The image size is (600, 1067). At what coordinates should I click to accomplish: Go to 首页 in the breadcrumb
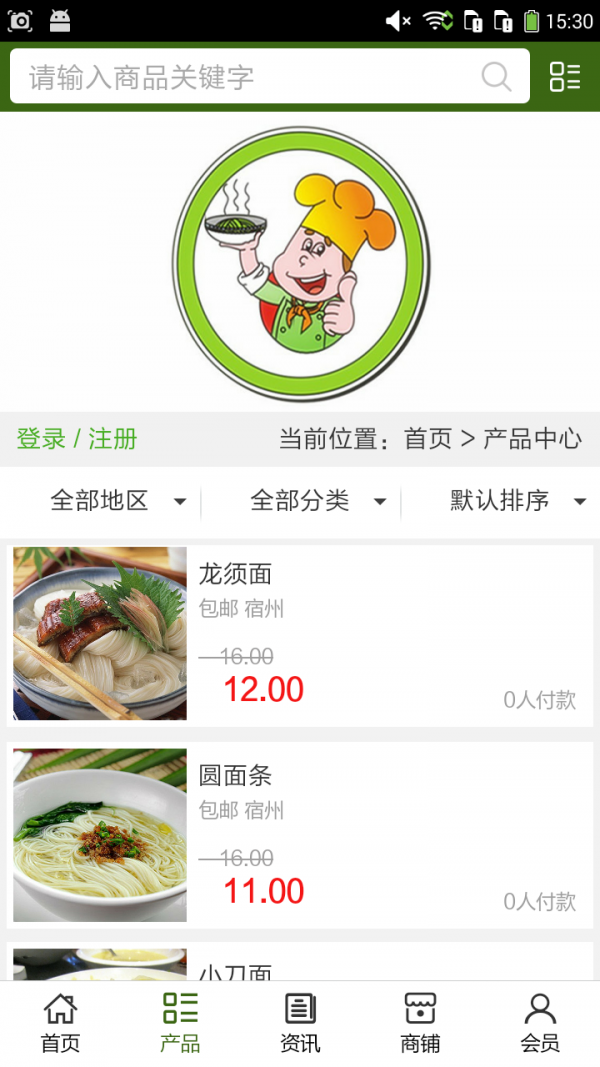click(x=428, y=439)
